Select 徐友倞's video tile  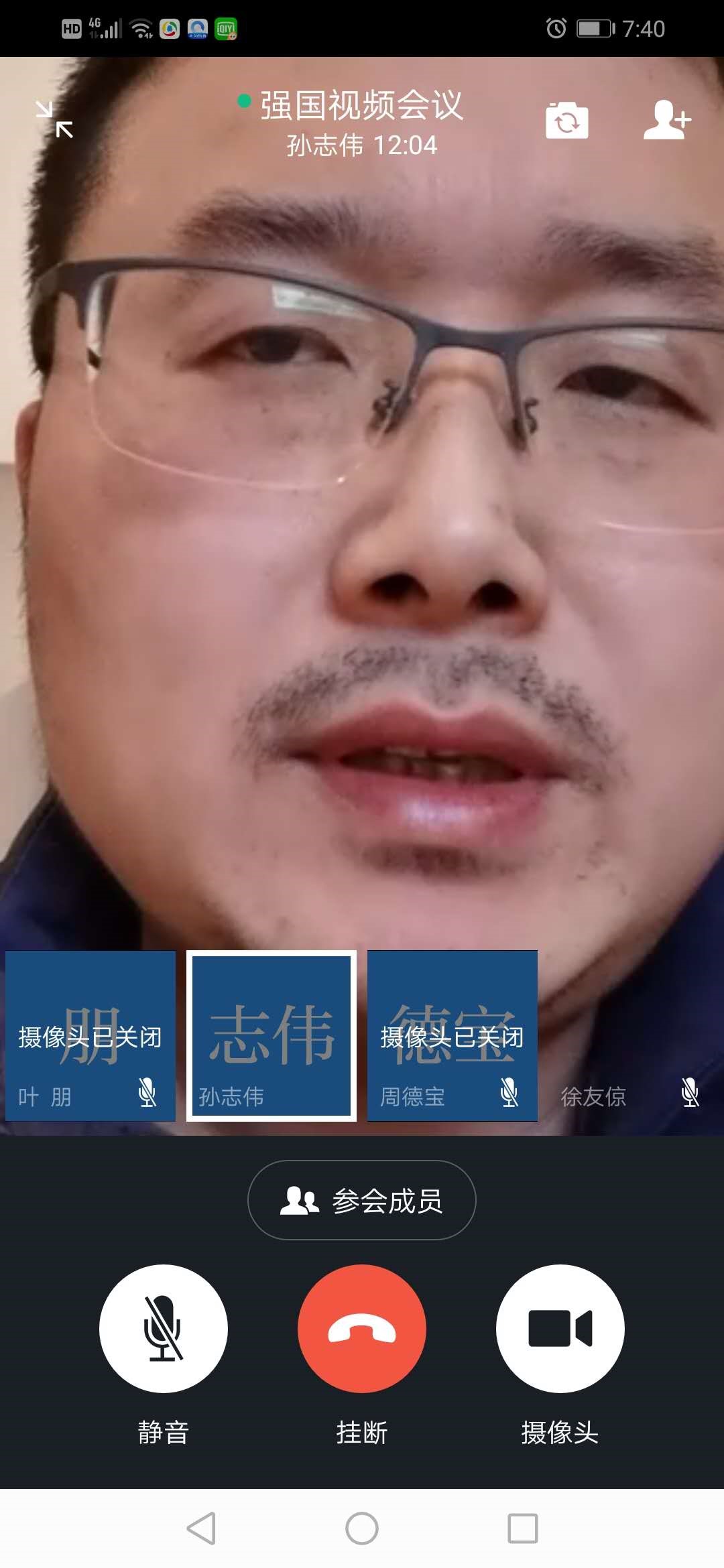click(631, 1035)
